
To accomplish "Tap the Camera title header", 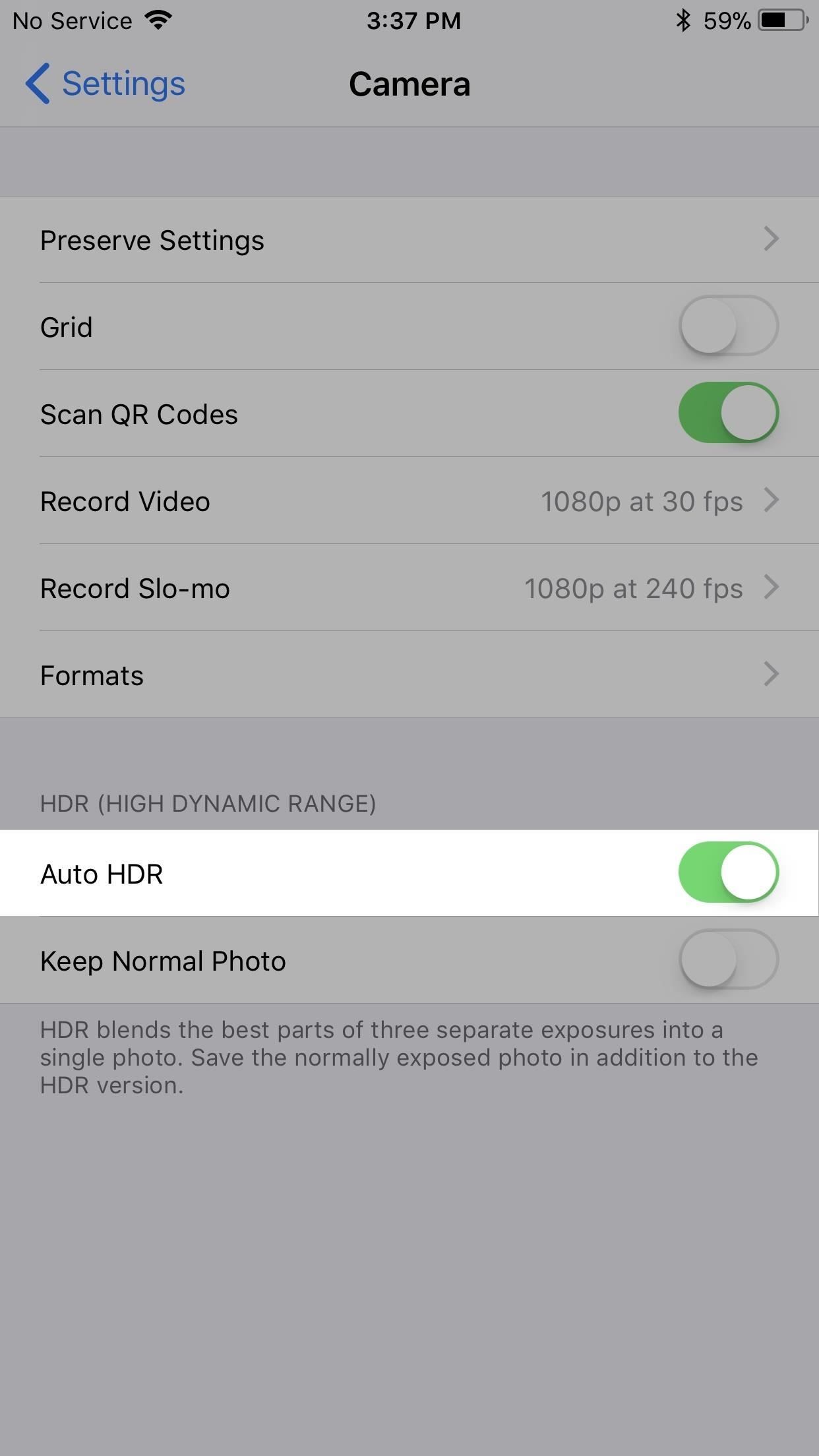I will point(409,83).
